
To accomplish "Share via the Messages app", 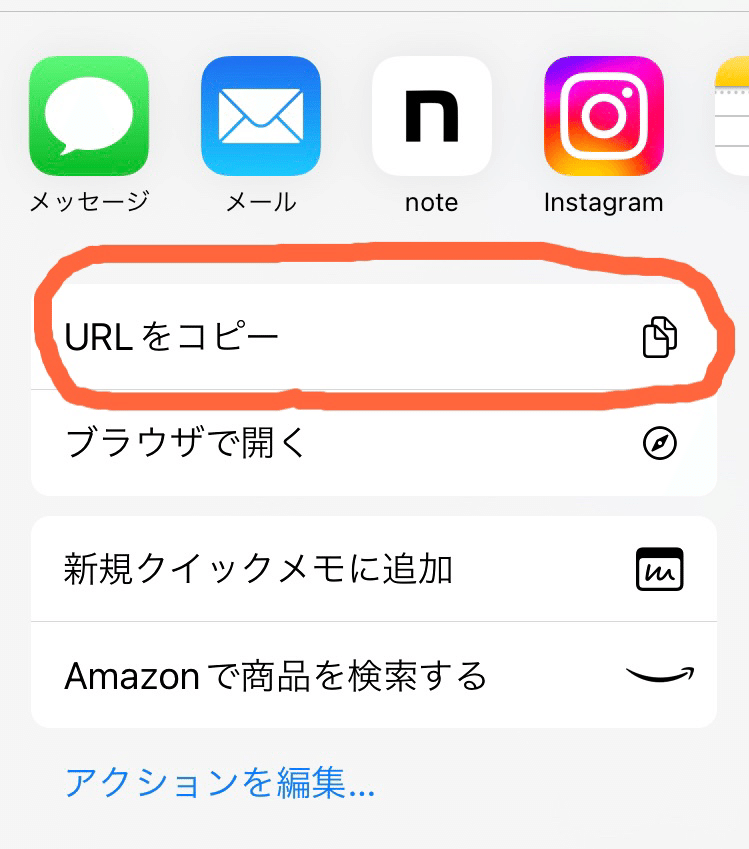I will [x=89, y=116].
